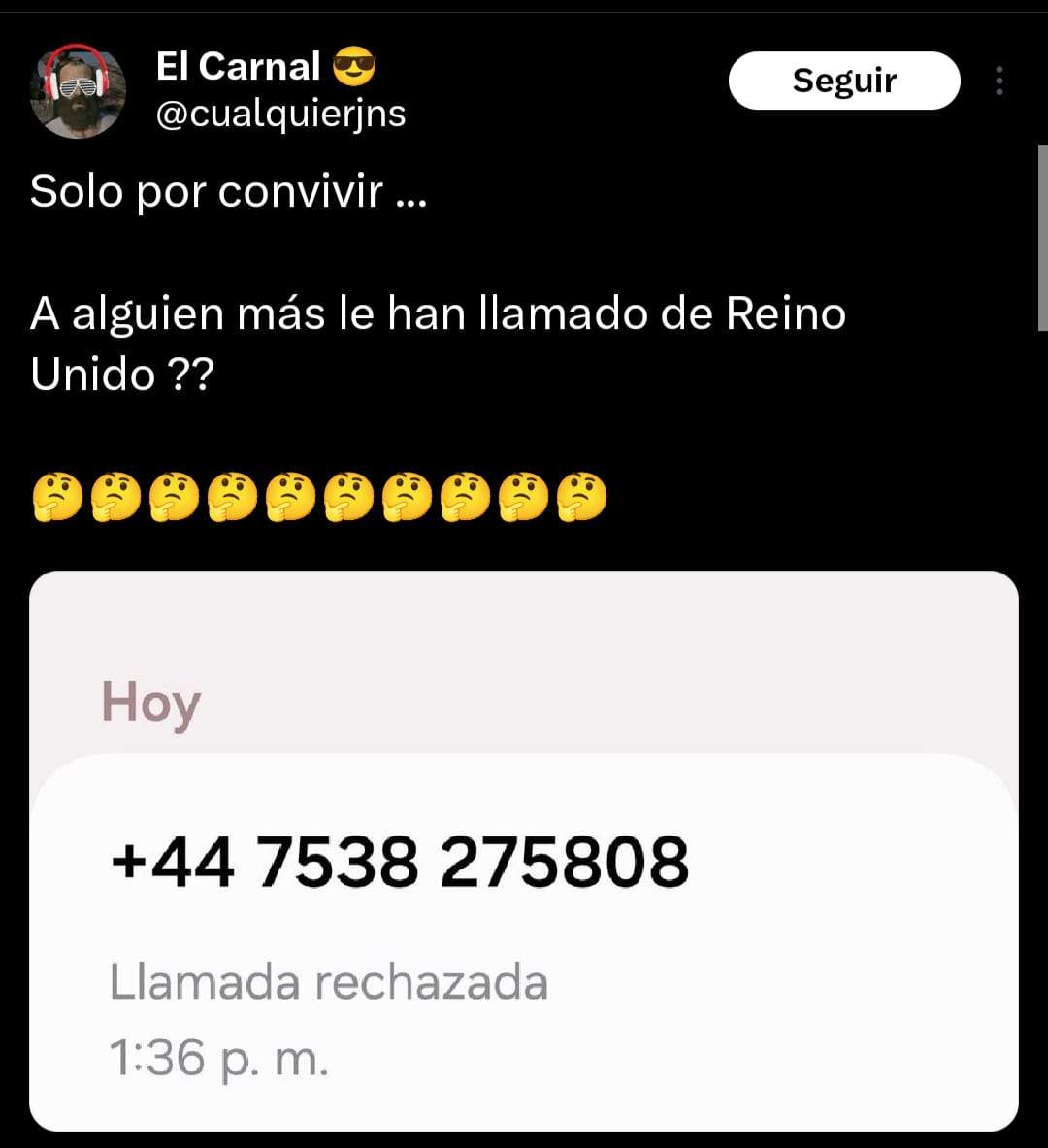
Task: Follow El Carnal with the Seguir button
Action: 843,81
